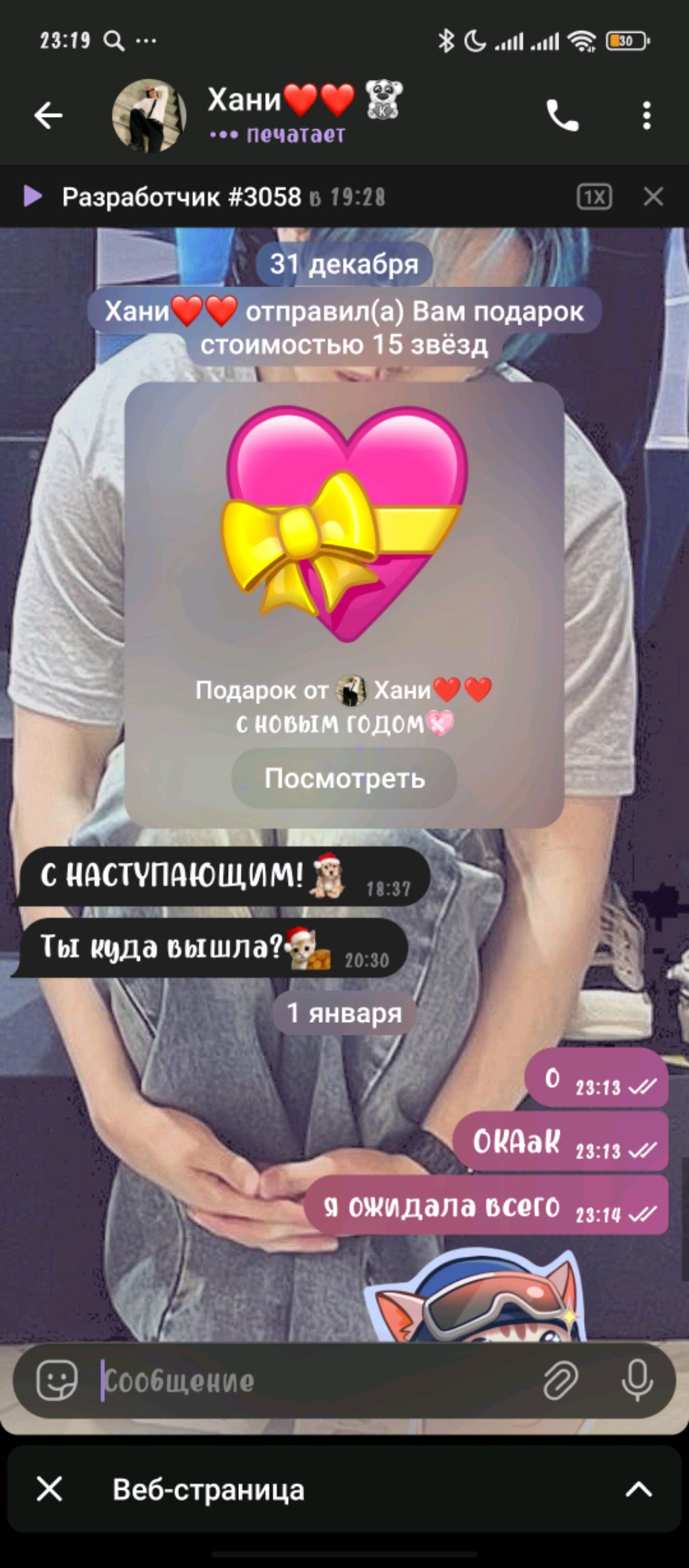689x1568 pixels.
Task: Change playback speed from 1X
Action: [x=594, y=197]
